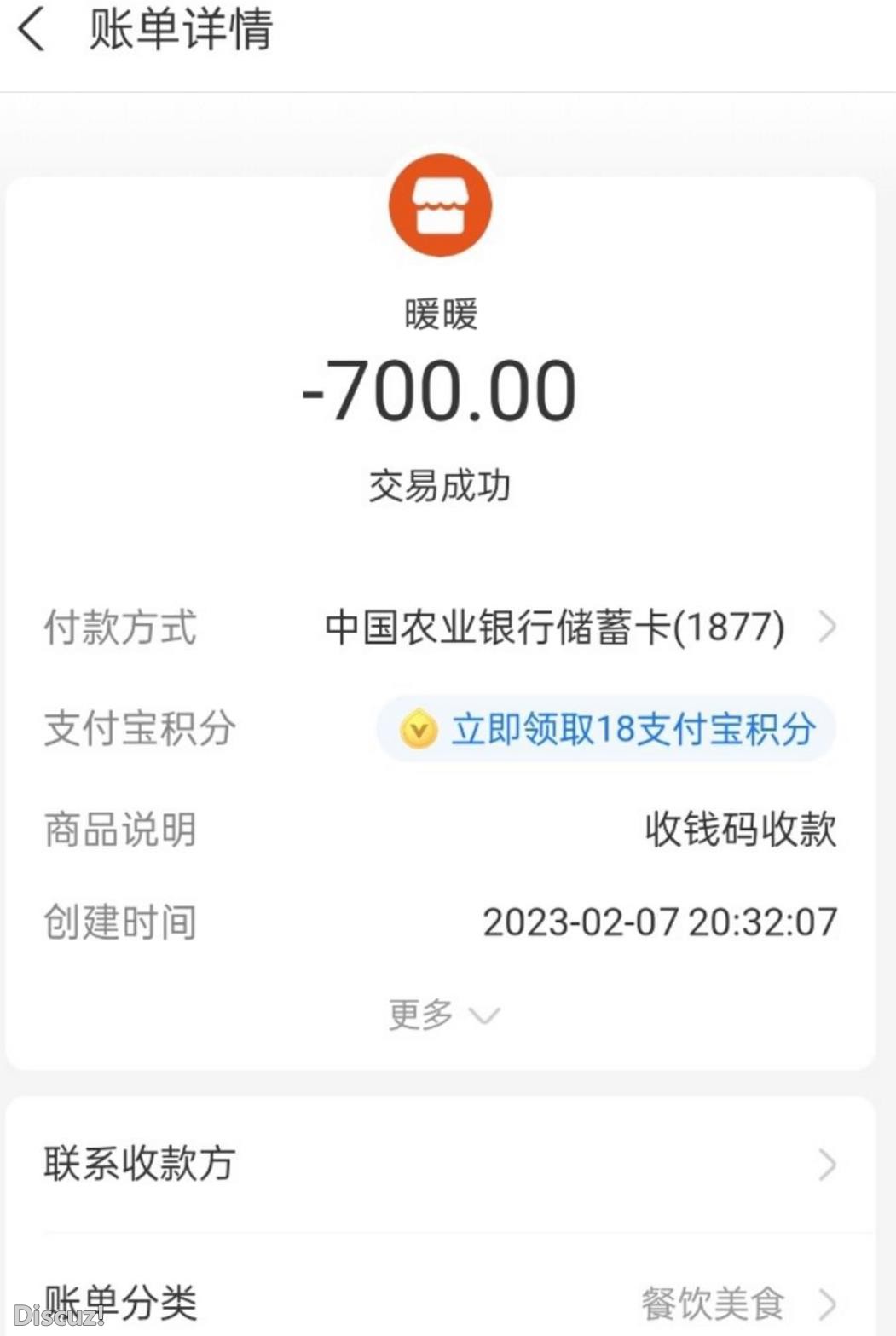The width and height of the screenshot is (896, 1336).
Task: Click the arrow next to 账单分类
Action: [x=827, y=1300]
